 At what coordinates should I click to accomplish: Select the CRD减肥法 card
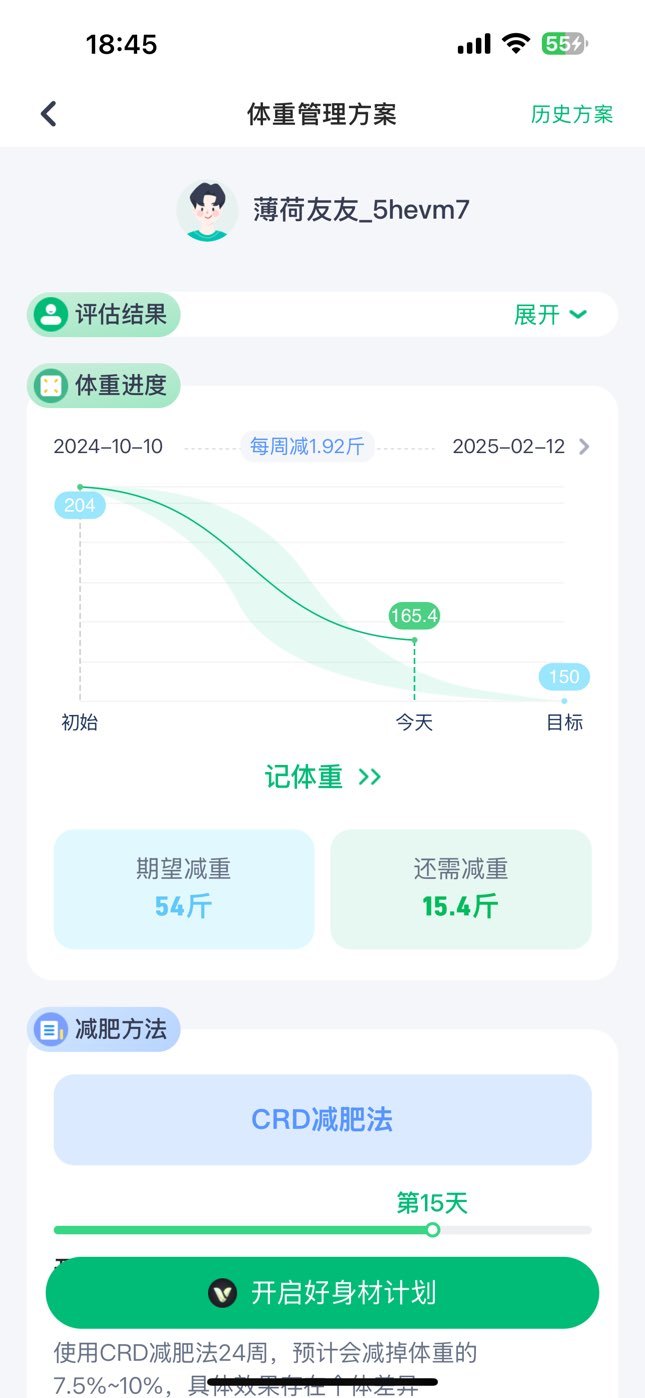point(322,1120)
